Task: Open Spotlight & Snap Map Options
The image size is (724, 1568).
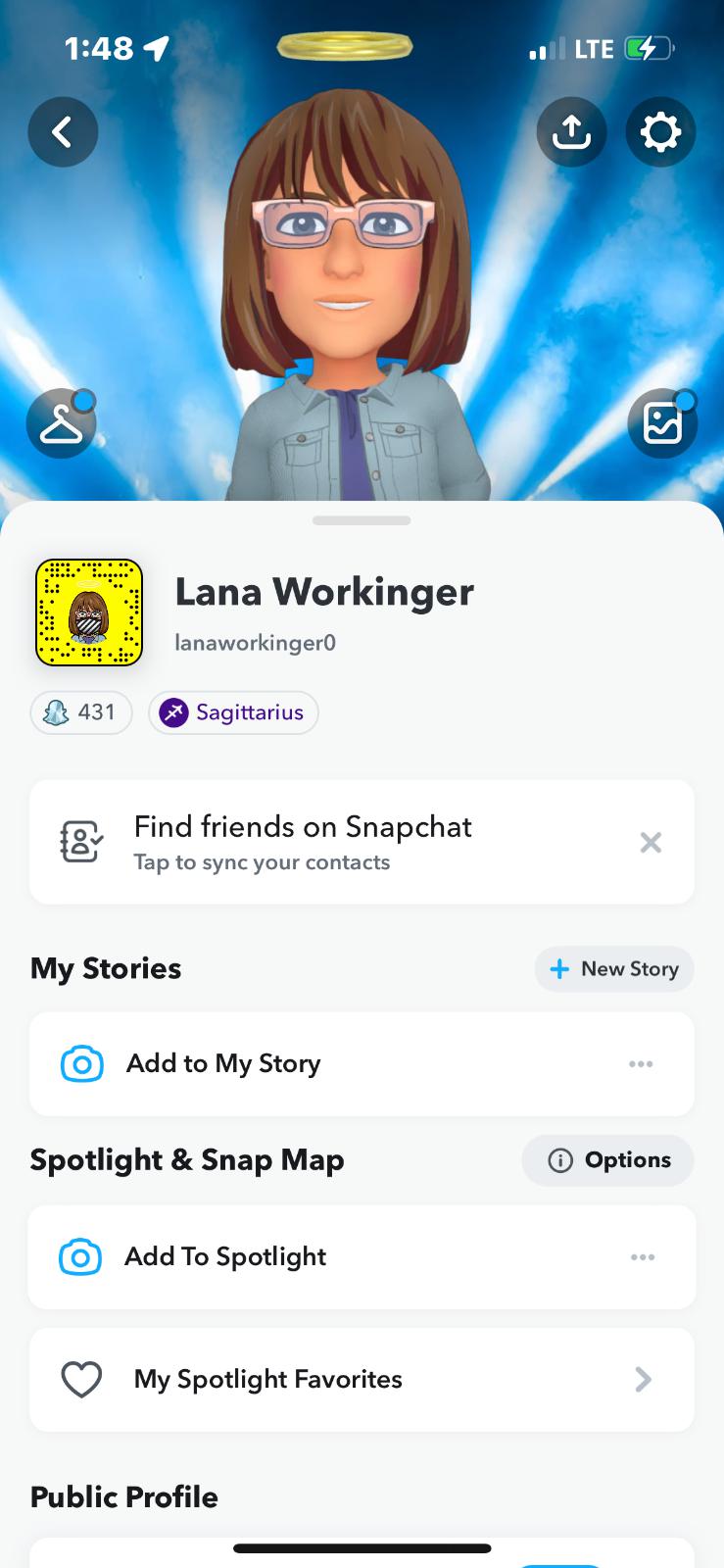Action: tap(608, 1160)
